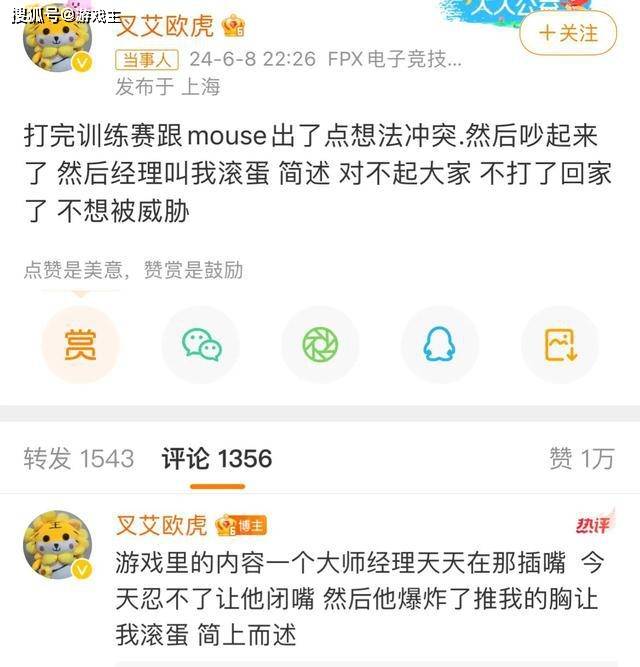
Task: Like the post via 赞 1万
Action: (581, 458)
